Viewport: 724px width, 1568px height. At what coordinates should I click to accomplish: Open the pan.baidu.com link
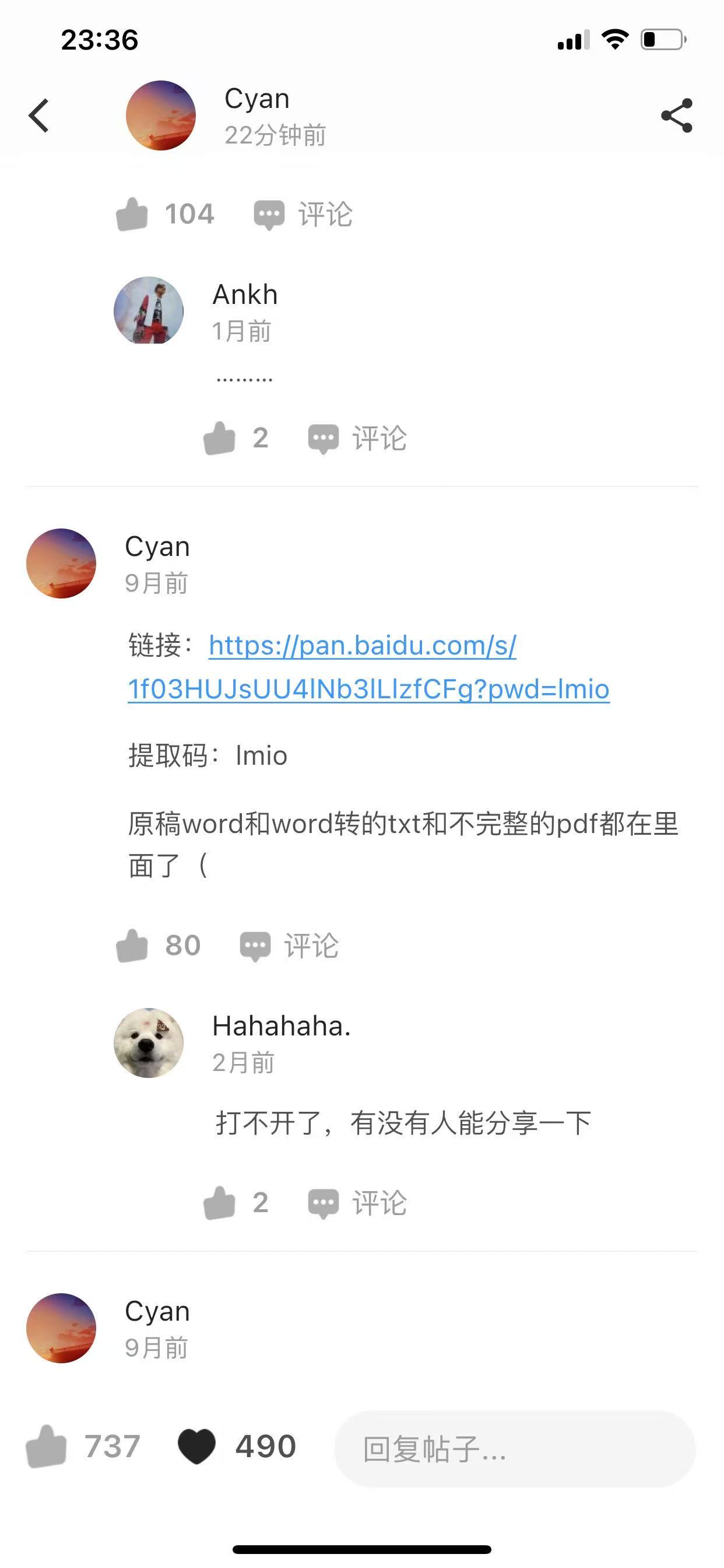(x=368, y=667)
